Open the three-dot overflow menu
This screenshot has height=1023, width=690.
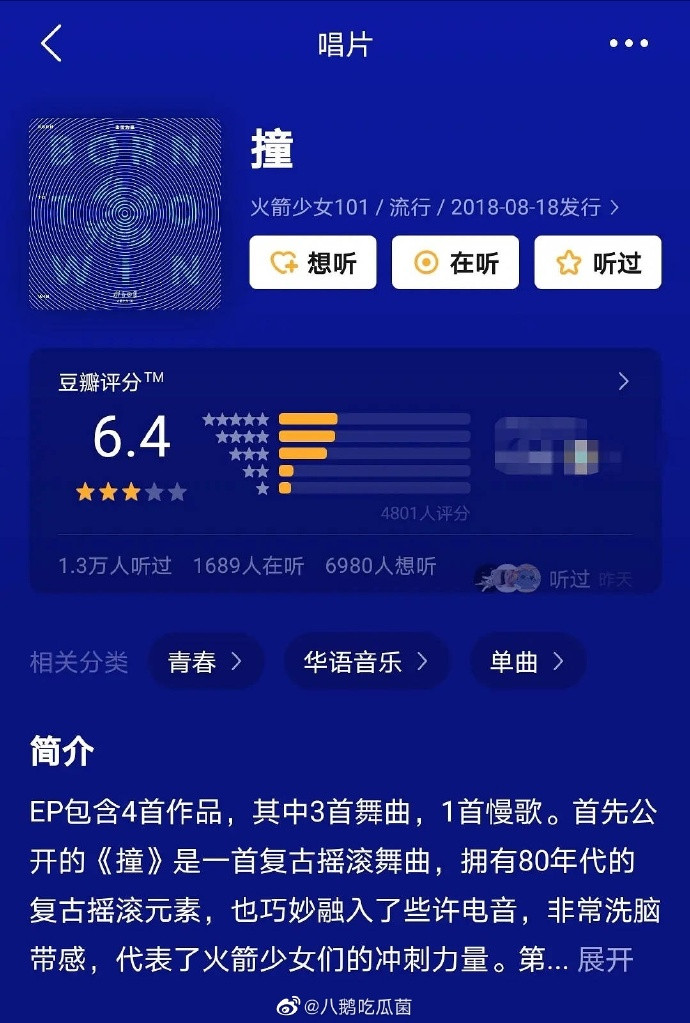[x=628, y=44]
